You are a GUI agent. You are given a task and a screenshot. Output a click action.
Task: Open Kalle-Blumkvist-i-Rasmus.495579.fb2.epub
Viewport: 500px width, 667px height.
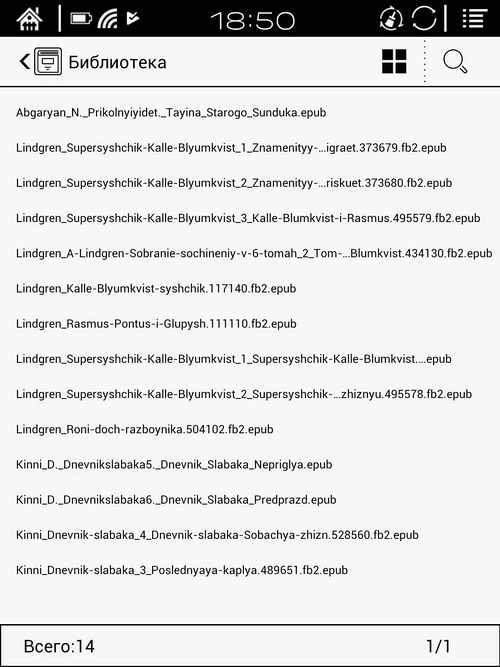(x=248, y=218)
